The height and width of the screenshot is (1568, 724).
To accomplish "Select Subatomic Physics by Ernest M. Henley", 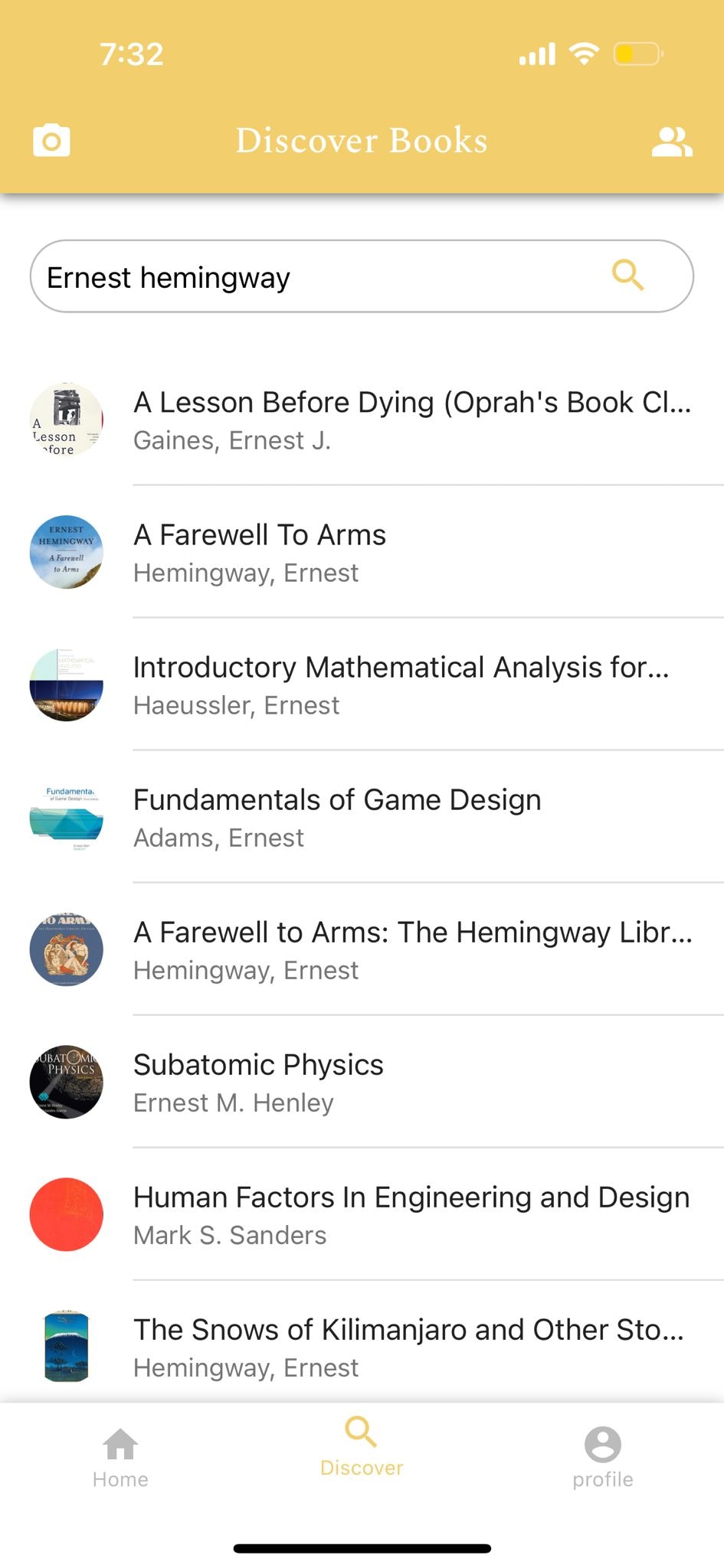I will point(258,1082).
